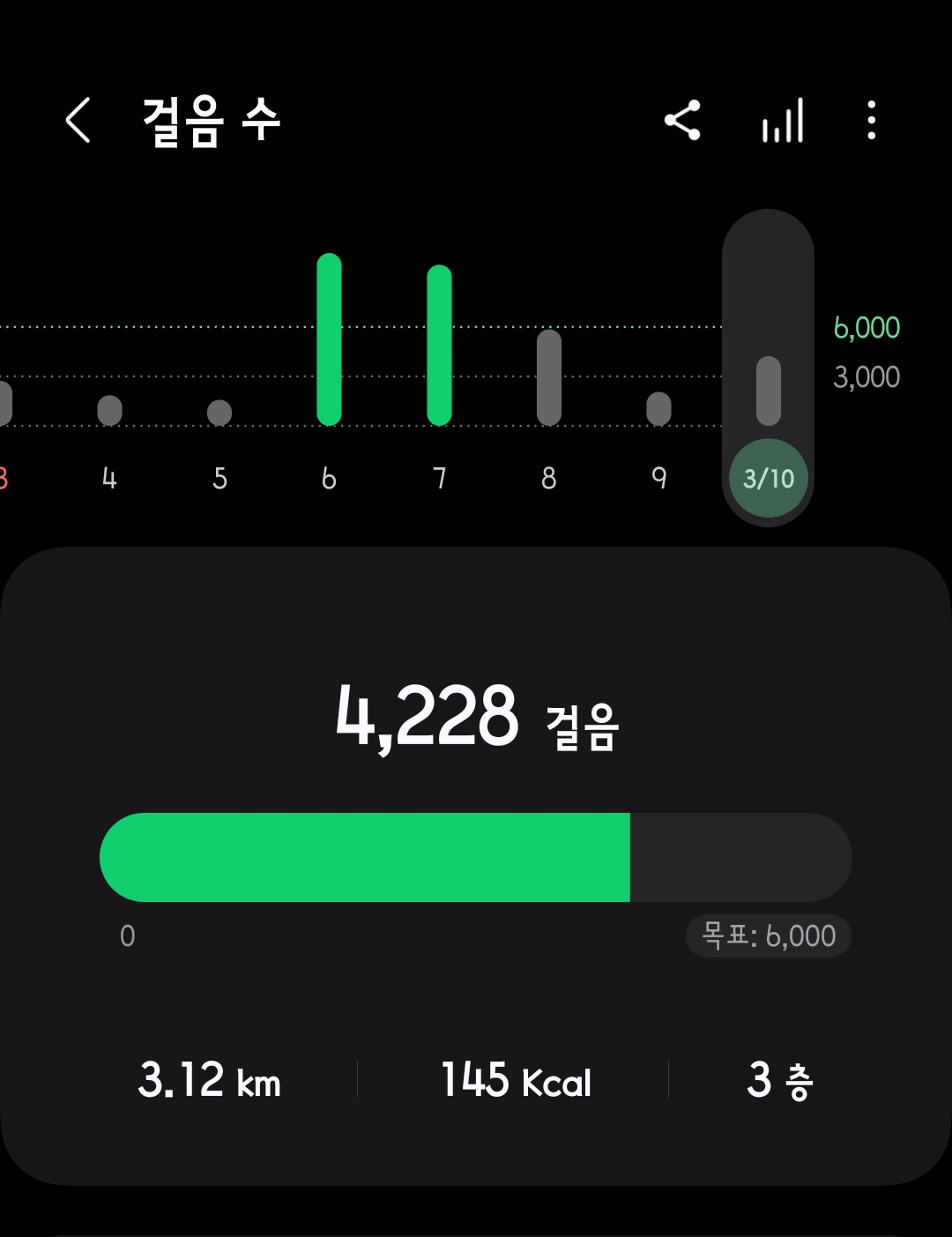Go back from the 걸음 수 screen
The image size is (952, 1237).
tap(78, 121)
